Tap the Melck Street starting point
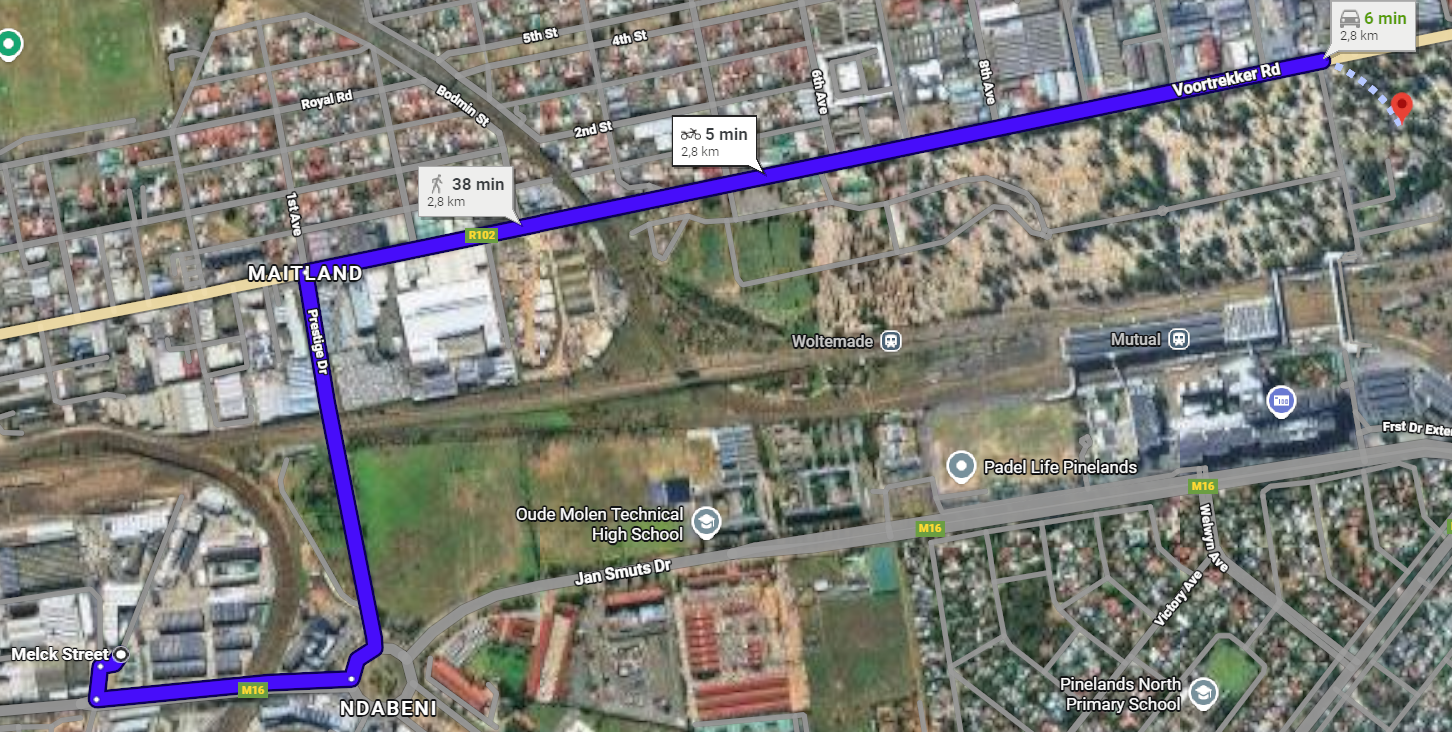The image size is (1452, 732). click(x=121, y=654)
